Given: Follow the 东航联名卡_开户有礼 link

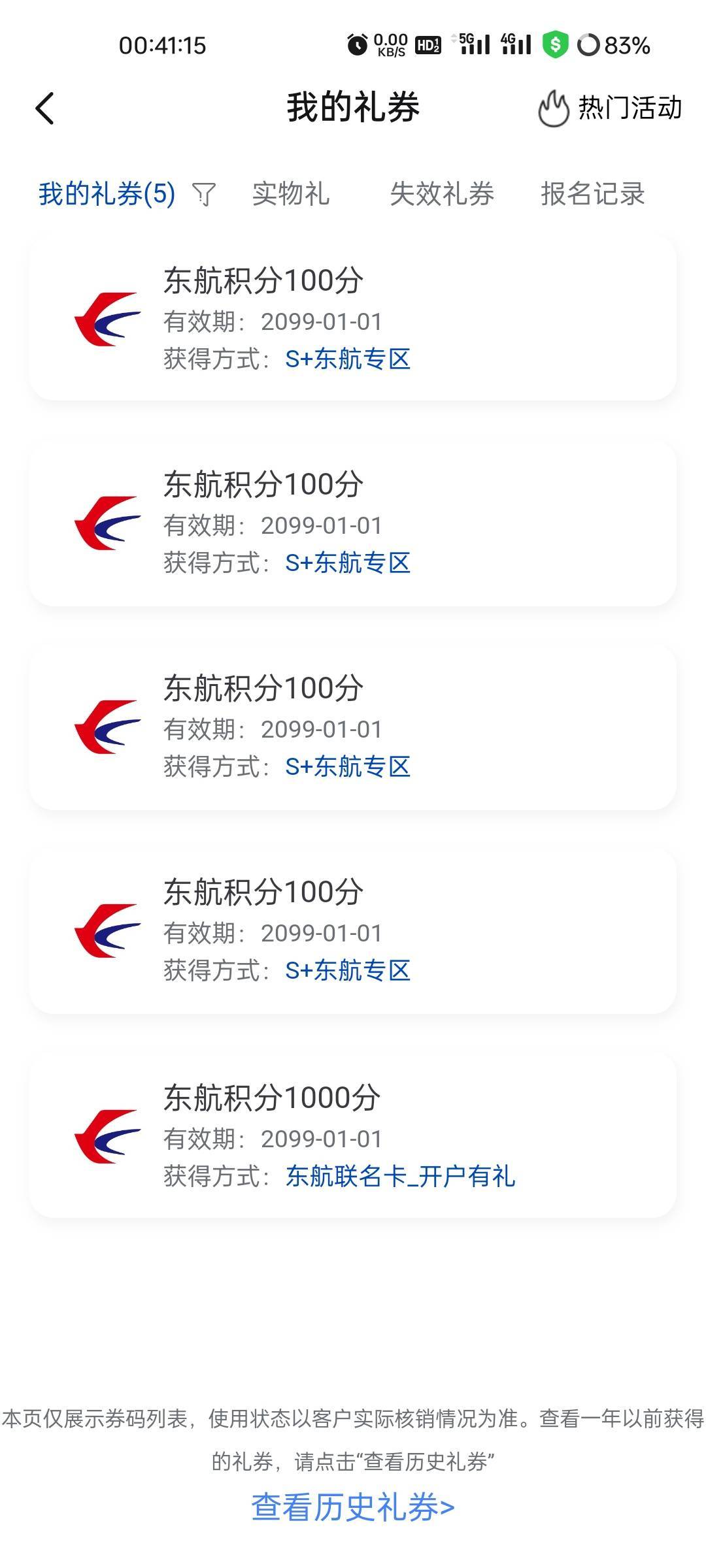Looking at the screenshot, I should (400, 1176).
